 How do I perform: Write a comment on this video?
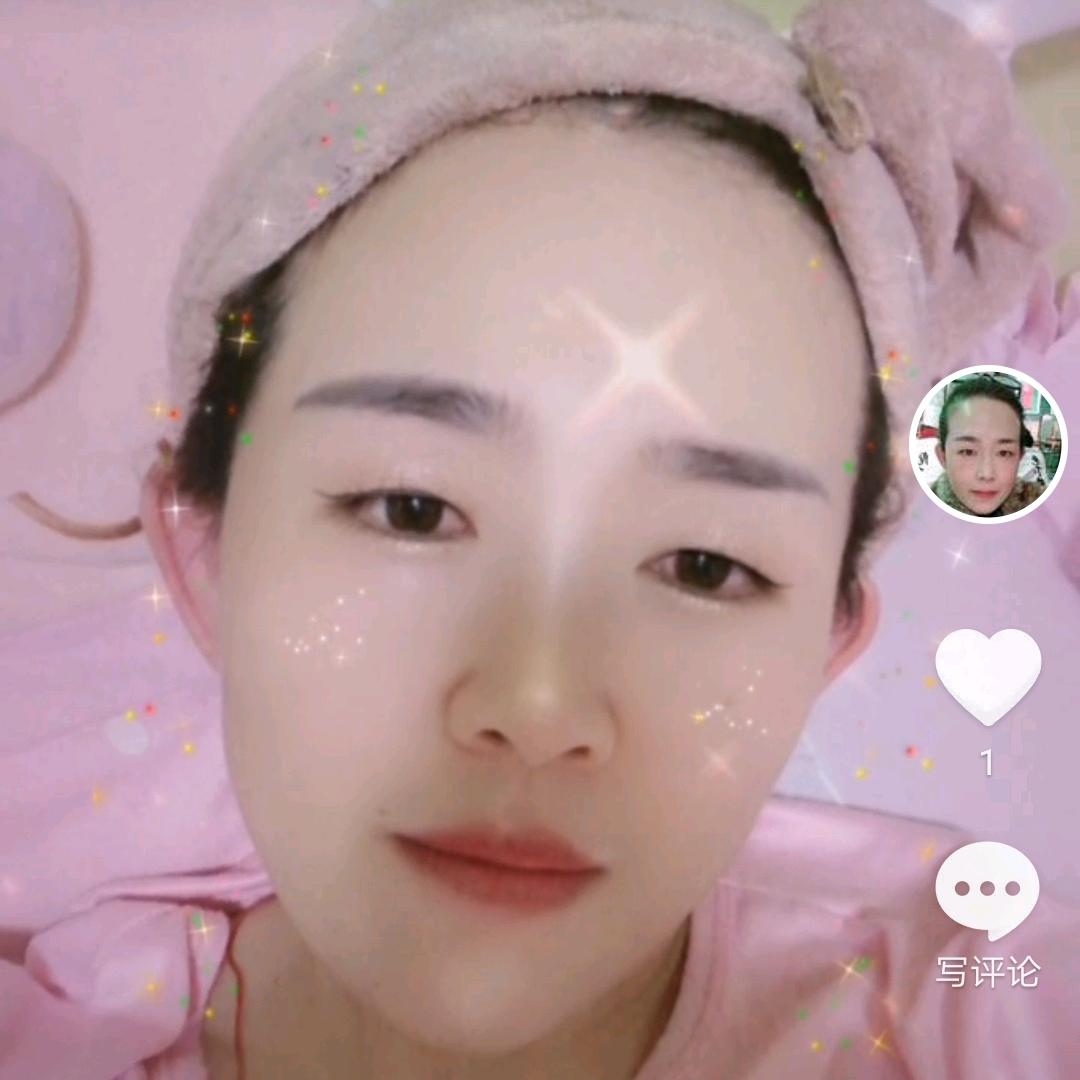pyautogui.click(x=988, y=890)
